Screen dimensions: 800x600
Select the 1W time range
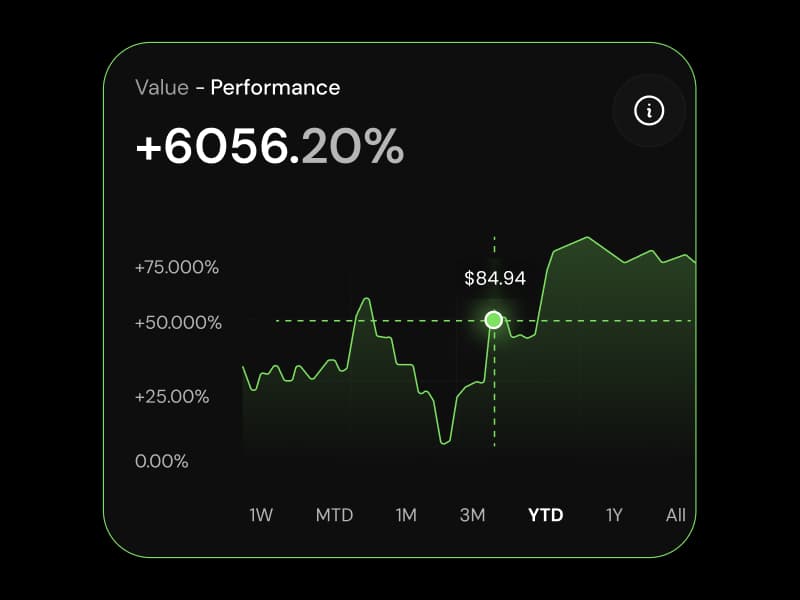(261, 515)
